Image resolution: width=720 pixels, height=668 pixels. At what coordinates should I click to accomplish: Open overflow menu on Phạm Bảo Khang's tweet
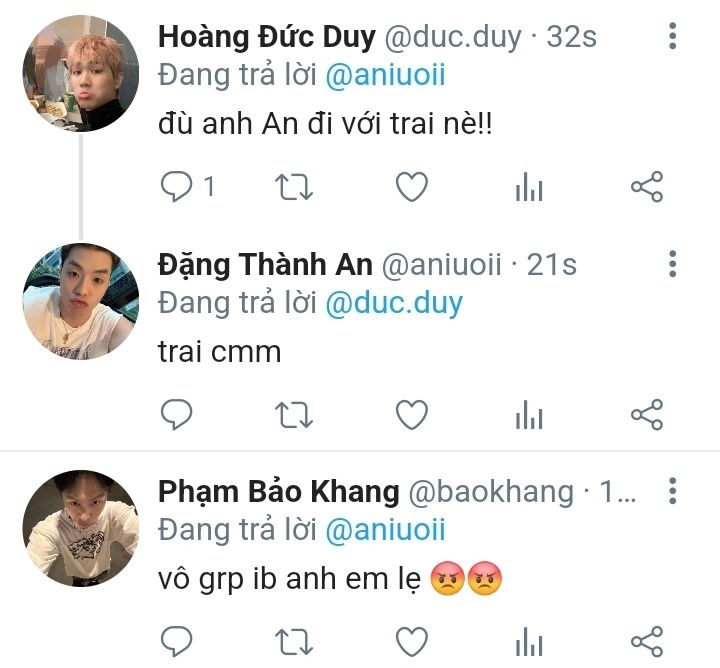click(672, 491)
